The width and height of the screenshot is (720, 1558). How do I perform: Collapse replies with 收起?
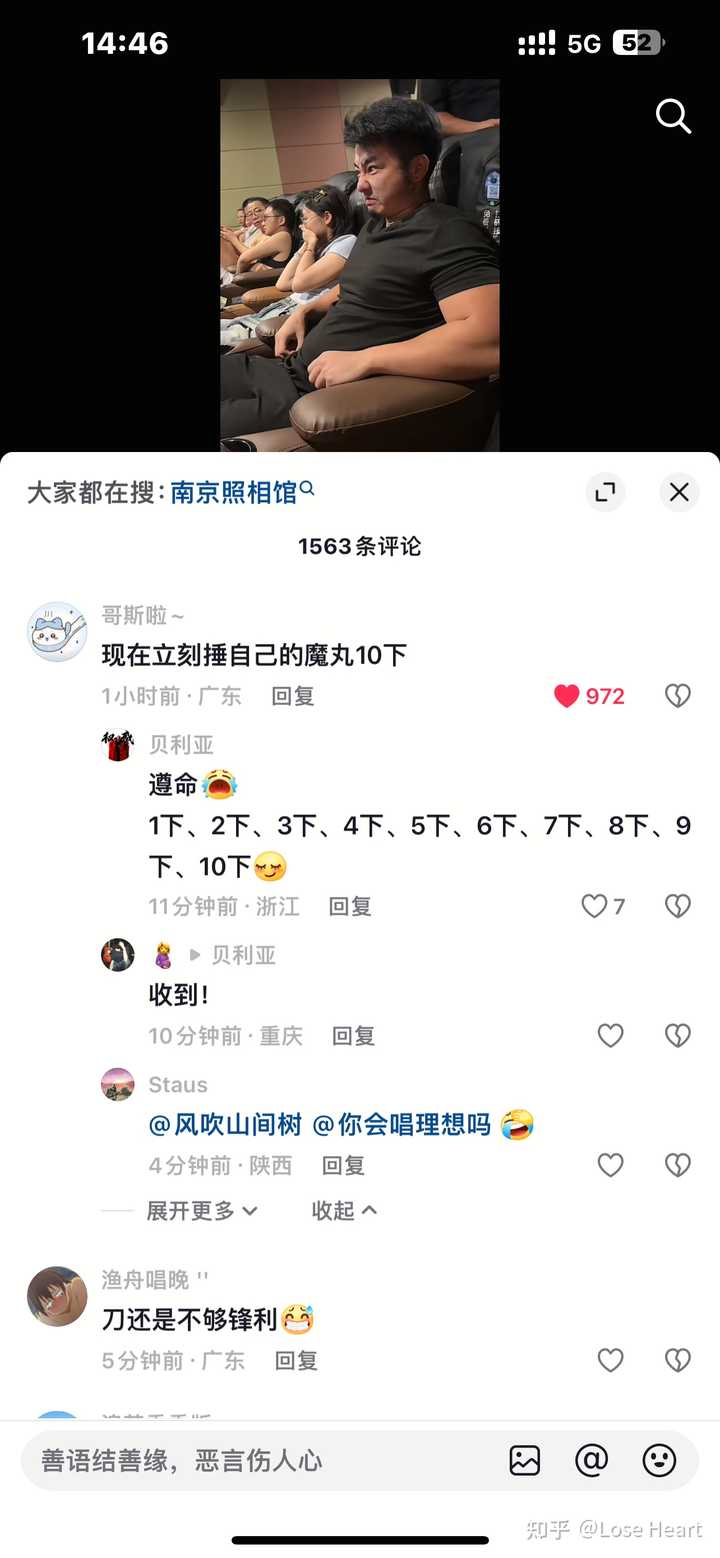pyautogui.click(x=343, y=1210)
